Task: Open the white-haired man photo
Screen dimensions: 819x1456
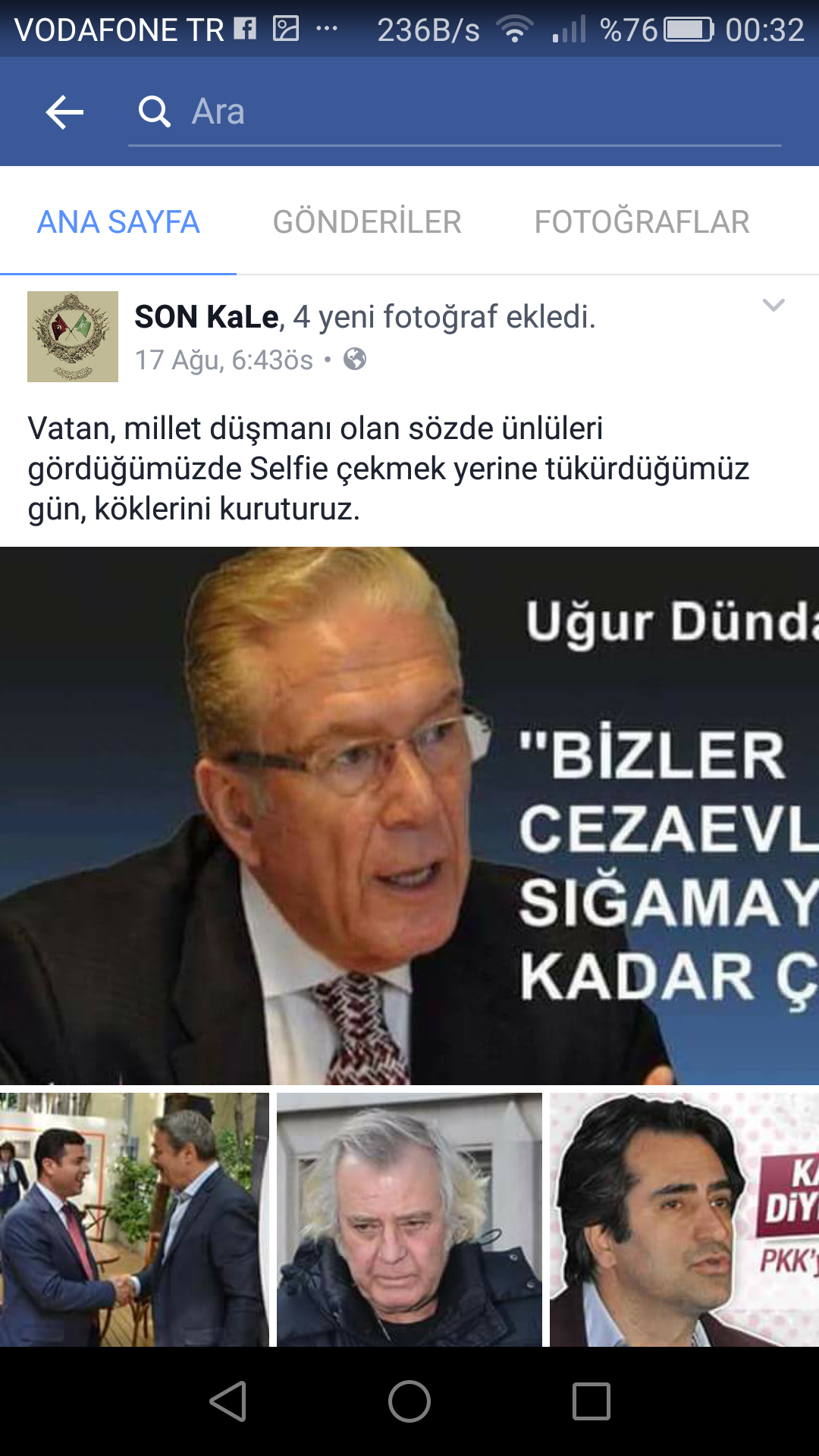Action: (x=409, y=1219)
